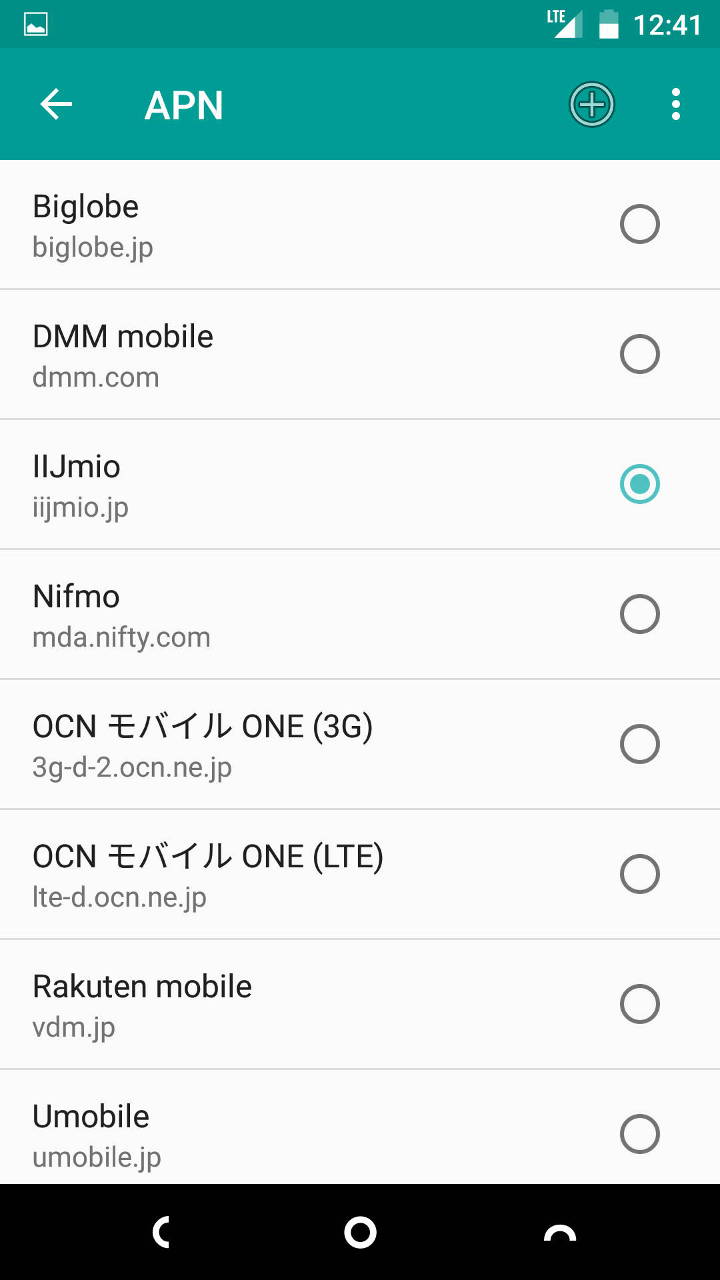The width and height of the screenshot is (720, 1280).
Task: Go back from the APN screen
Action: pyautogui.click(x=56, y=104)
